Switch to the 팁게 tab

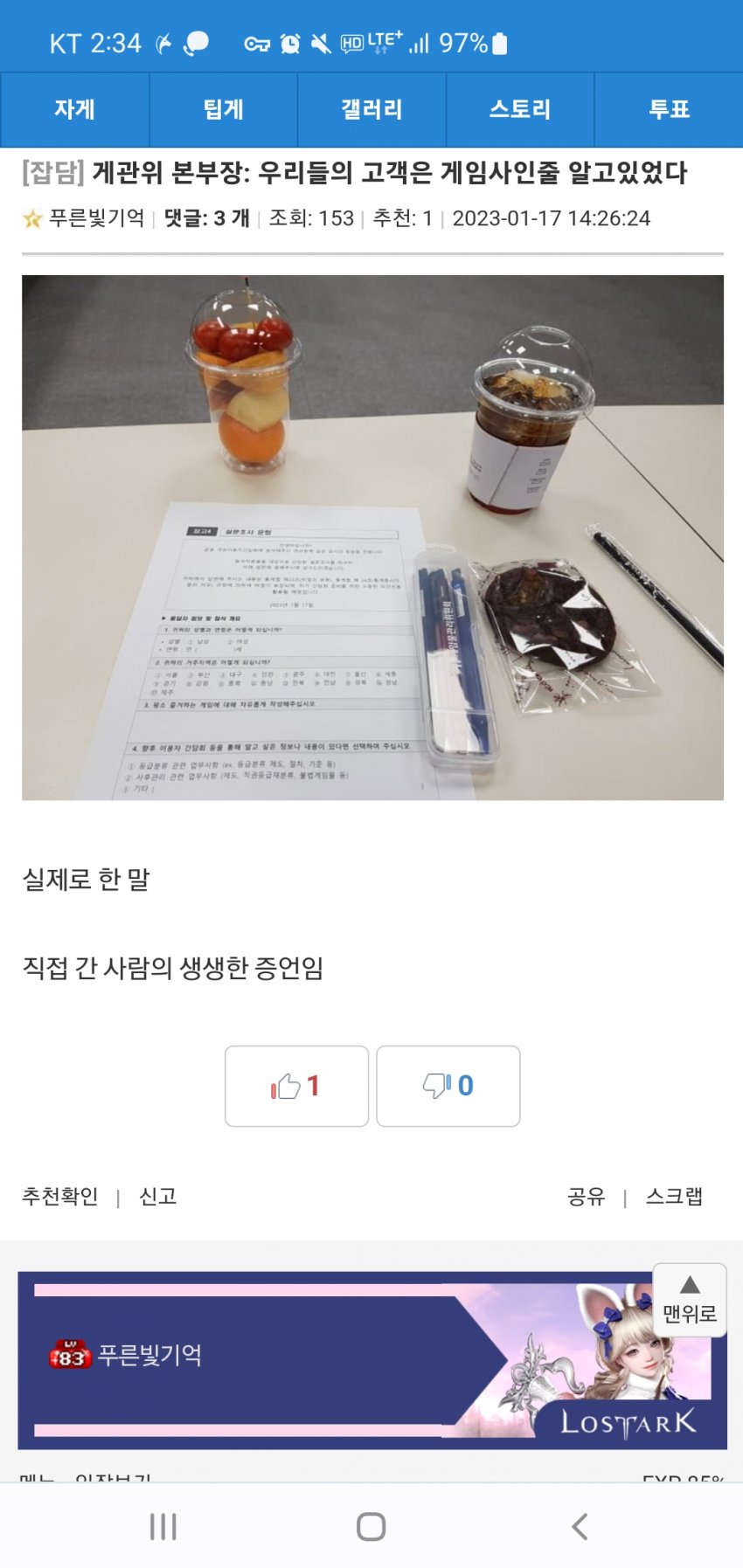223,109
